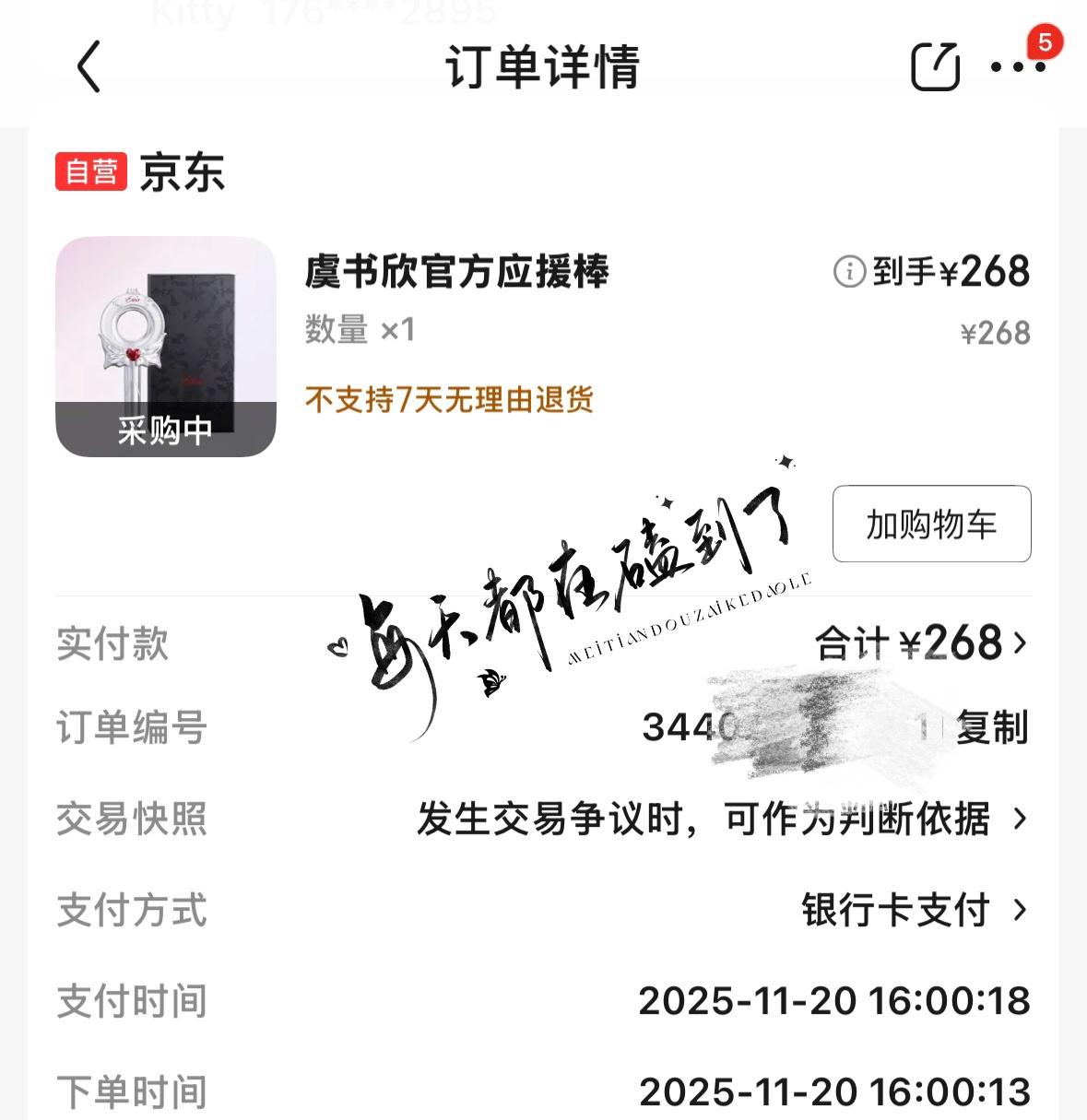Click the 订单详情 page title

[543, 66]
